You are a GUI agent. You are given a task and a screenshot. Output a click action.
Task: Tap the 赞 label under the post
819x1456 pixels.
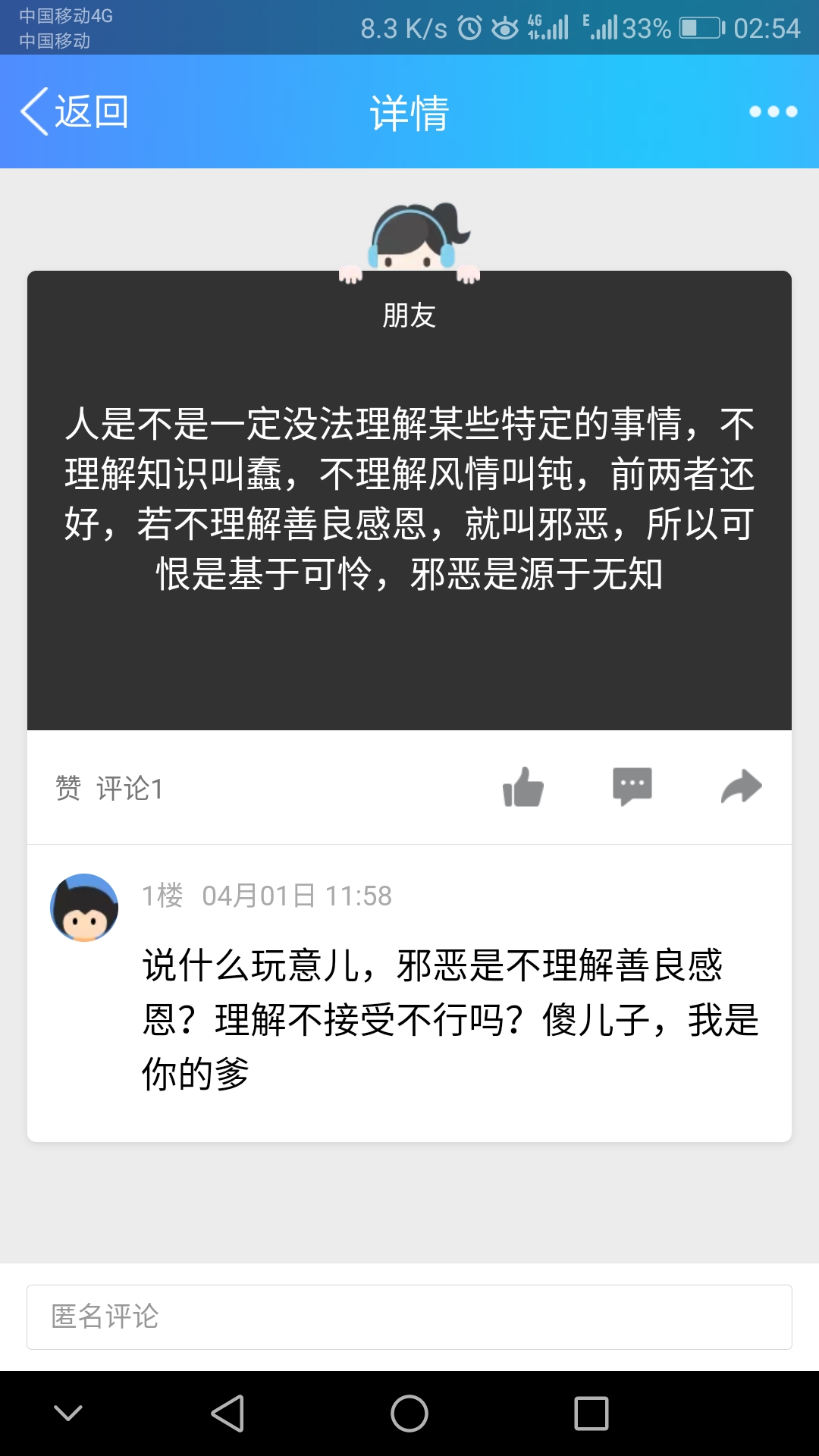[x=67, y=788]
